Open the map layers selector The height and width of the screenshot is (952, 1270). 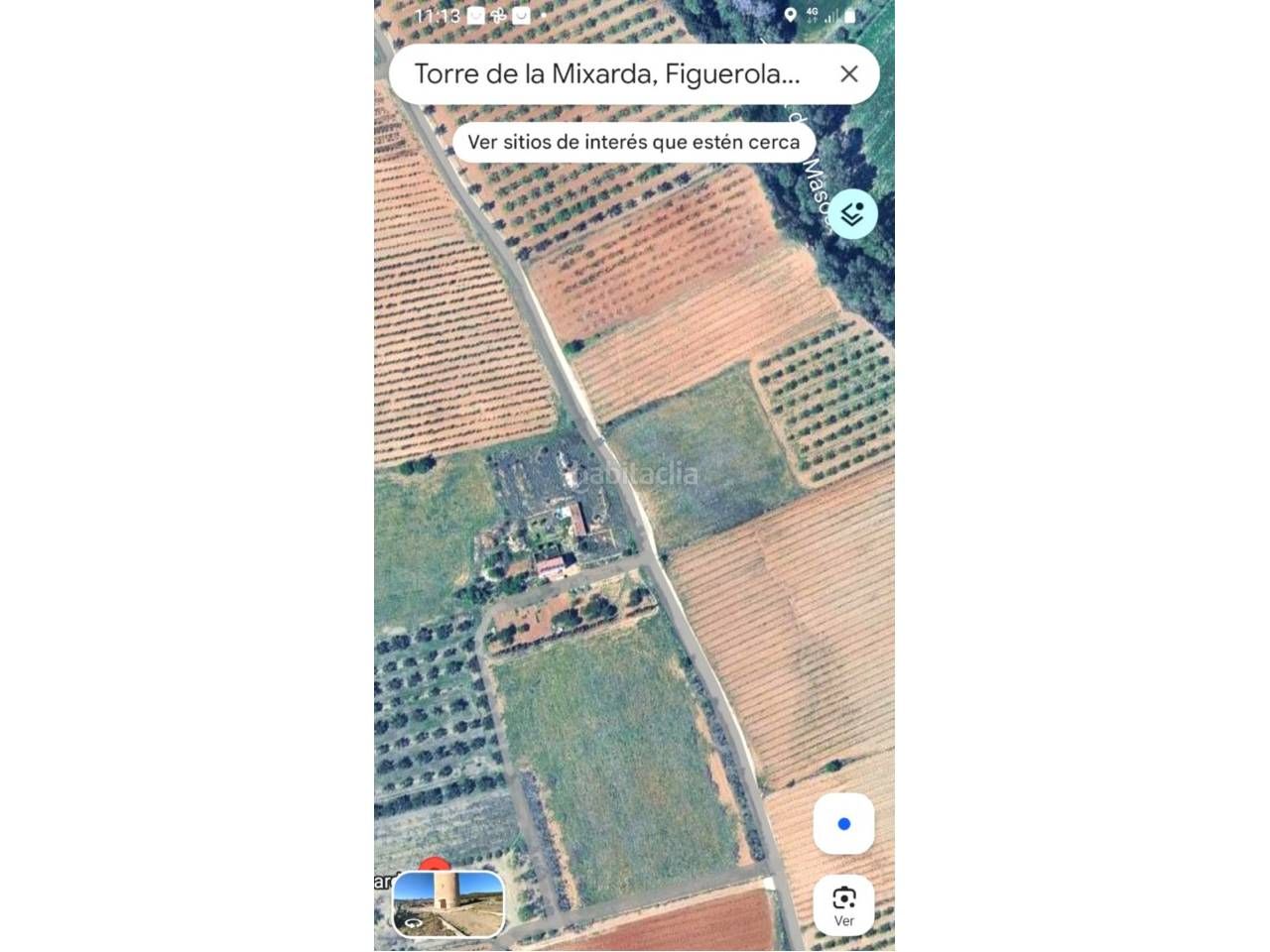pyautogui.click(x=851, y=213)
